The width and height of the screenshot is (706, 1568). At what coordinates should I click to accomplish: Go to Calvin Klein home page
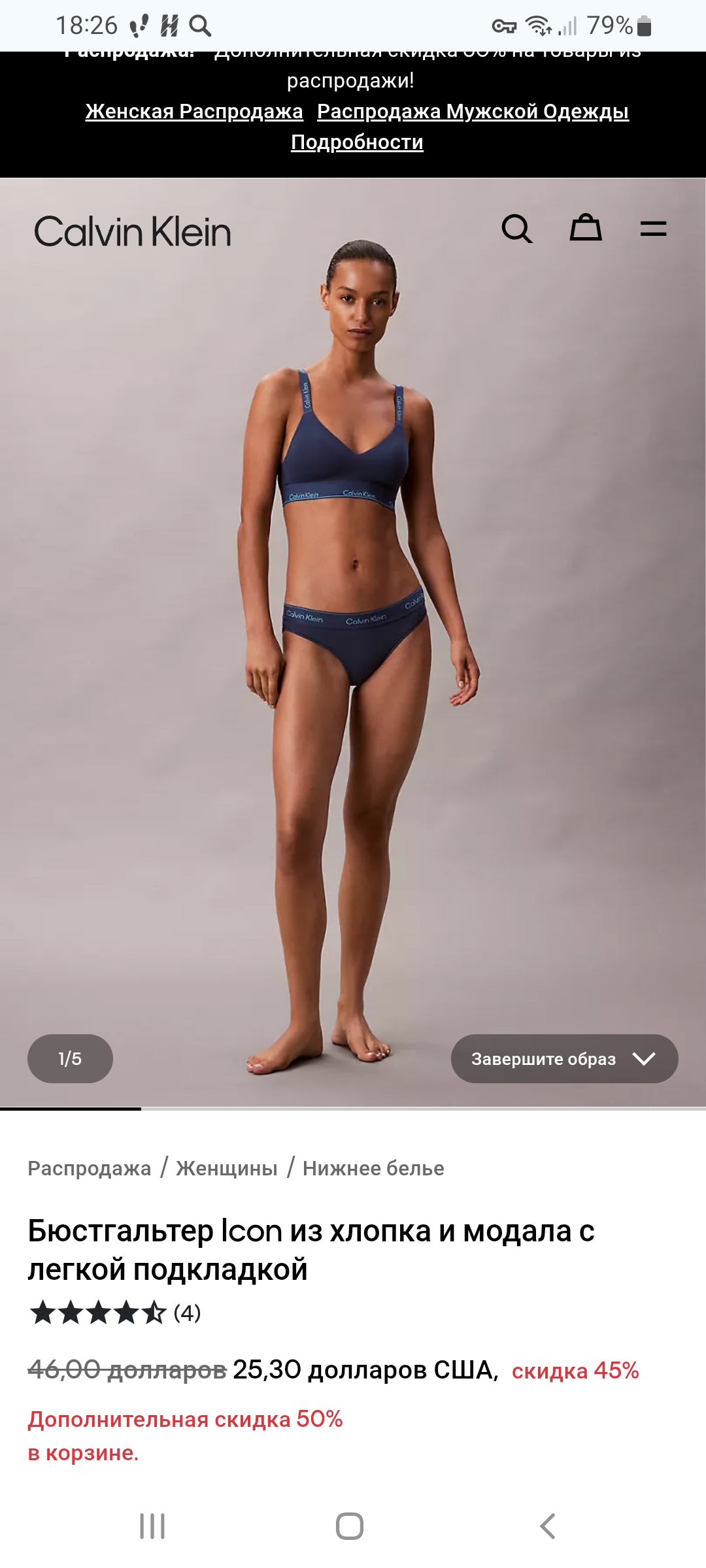point(133,232)
